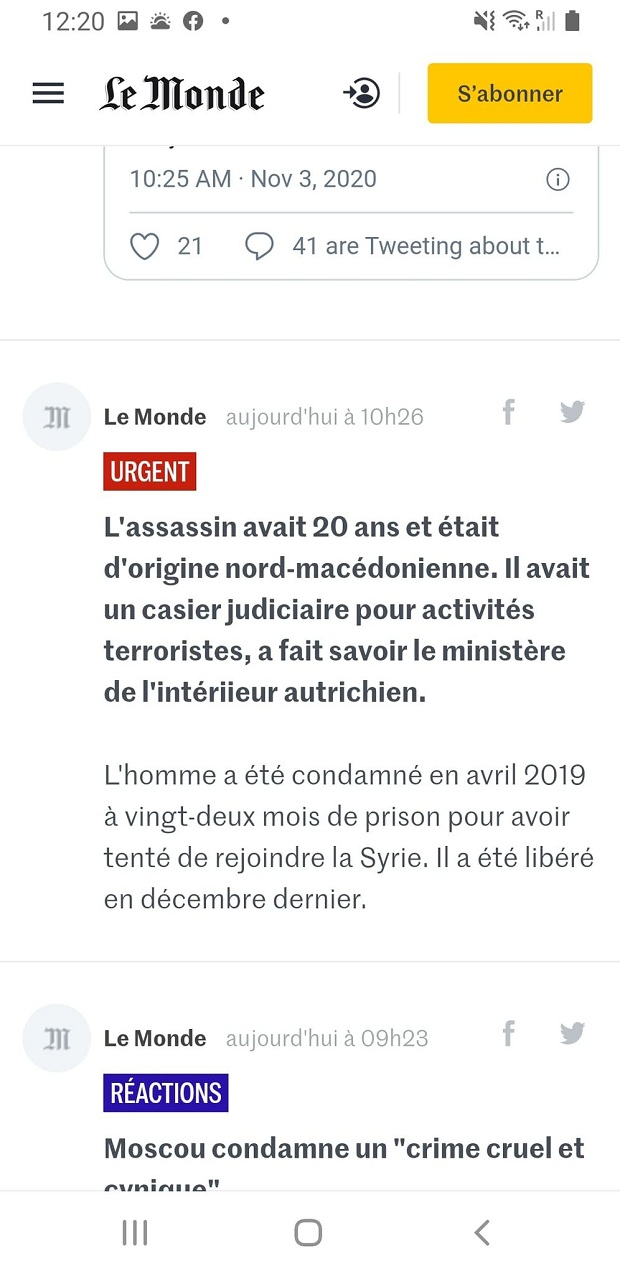Viewport: 620px width, 1274px height.
Task: Open the tweet info icon
Action: pos(557,180)
